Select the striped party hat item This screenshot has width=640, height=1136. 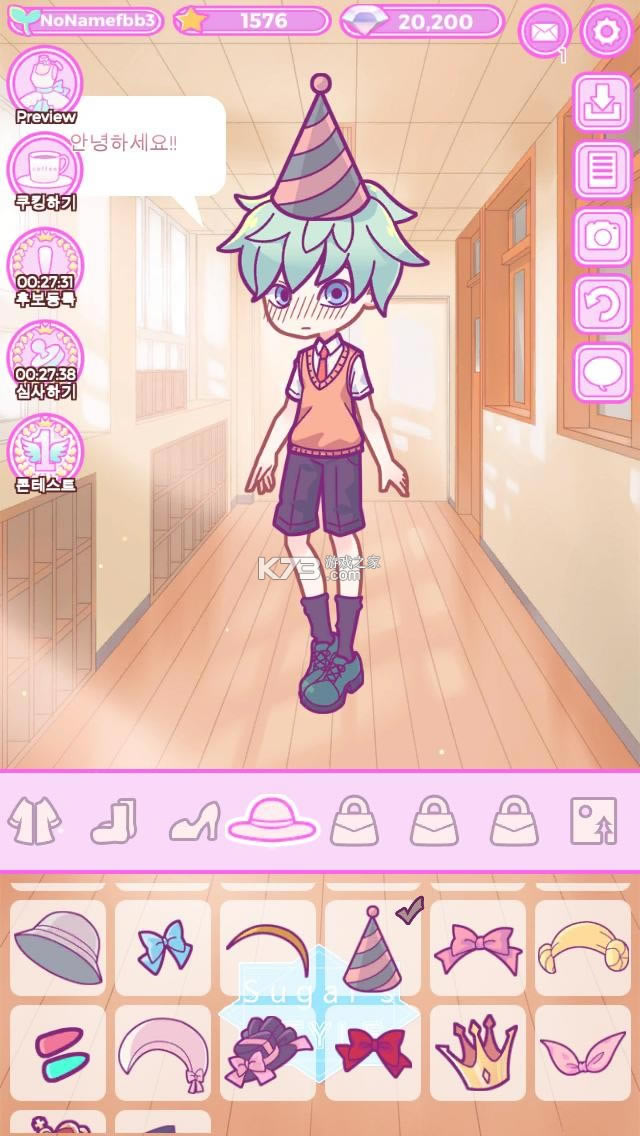point(373,947)
